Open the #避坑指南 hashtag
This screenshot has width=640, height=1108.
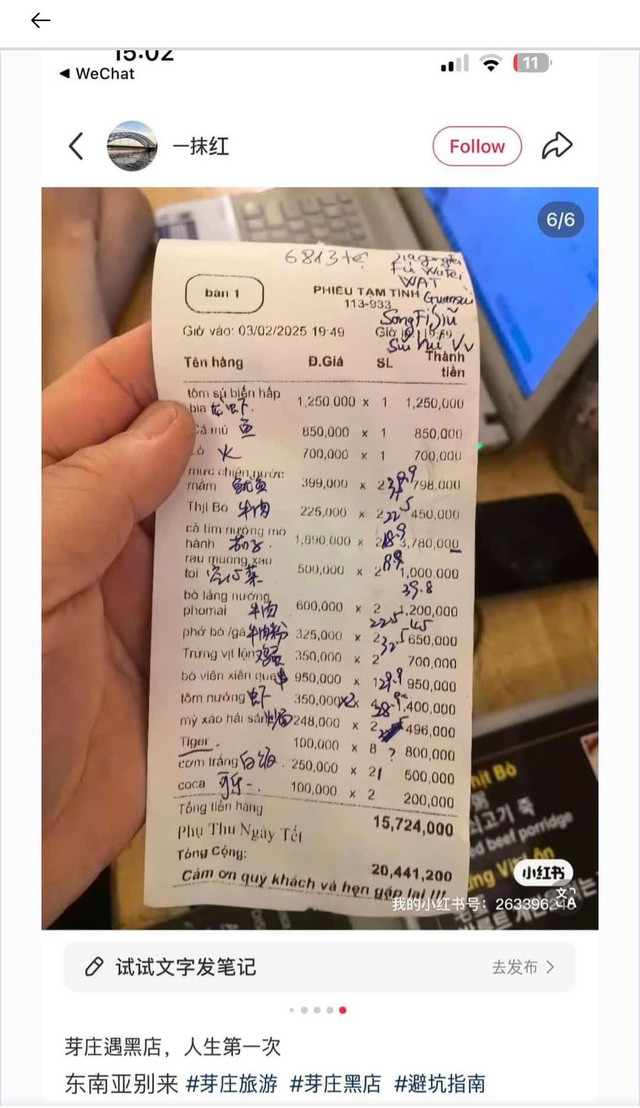[440, 1083]
